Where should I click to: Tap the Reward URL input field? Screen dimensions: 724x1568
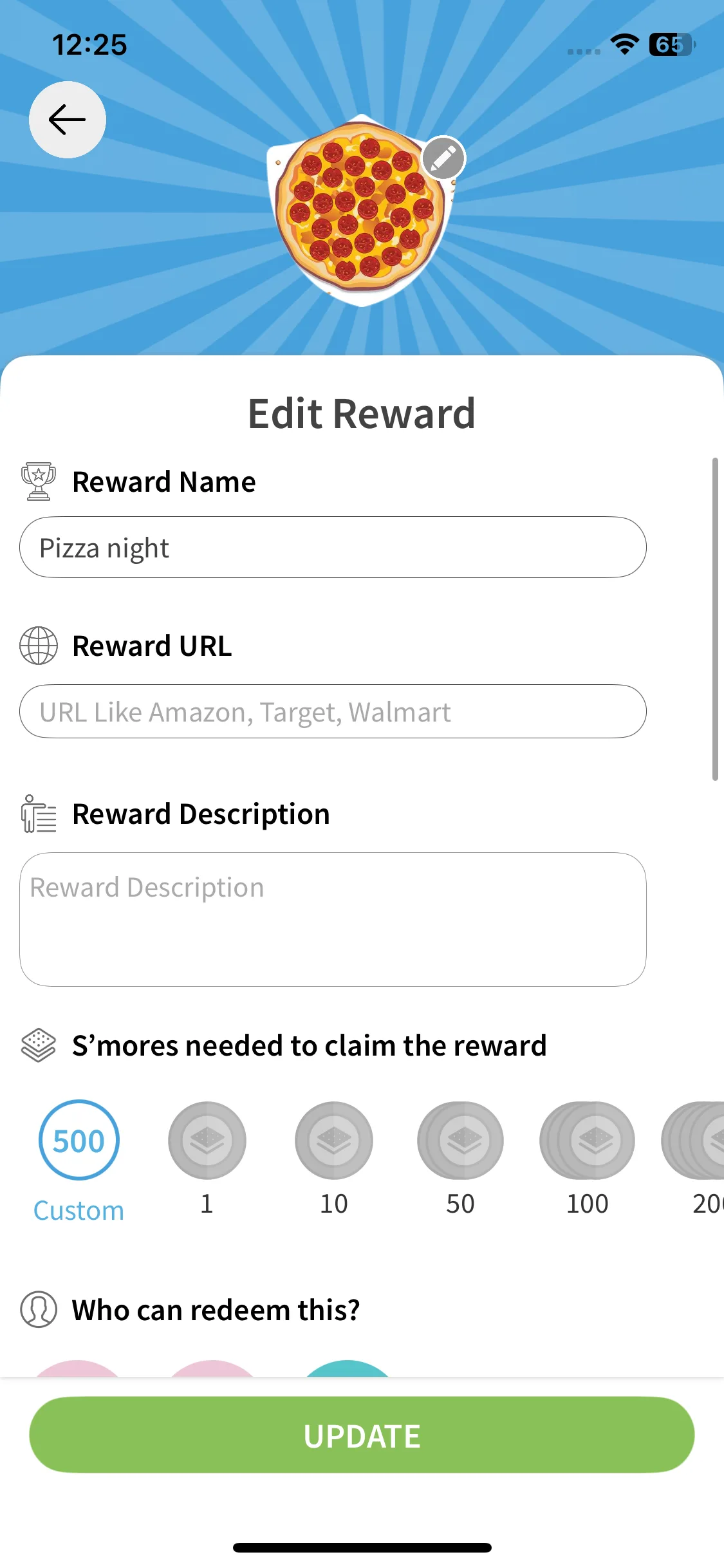click(333, 711)
